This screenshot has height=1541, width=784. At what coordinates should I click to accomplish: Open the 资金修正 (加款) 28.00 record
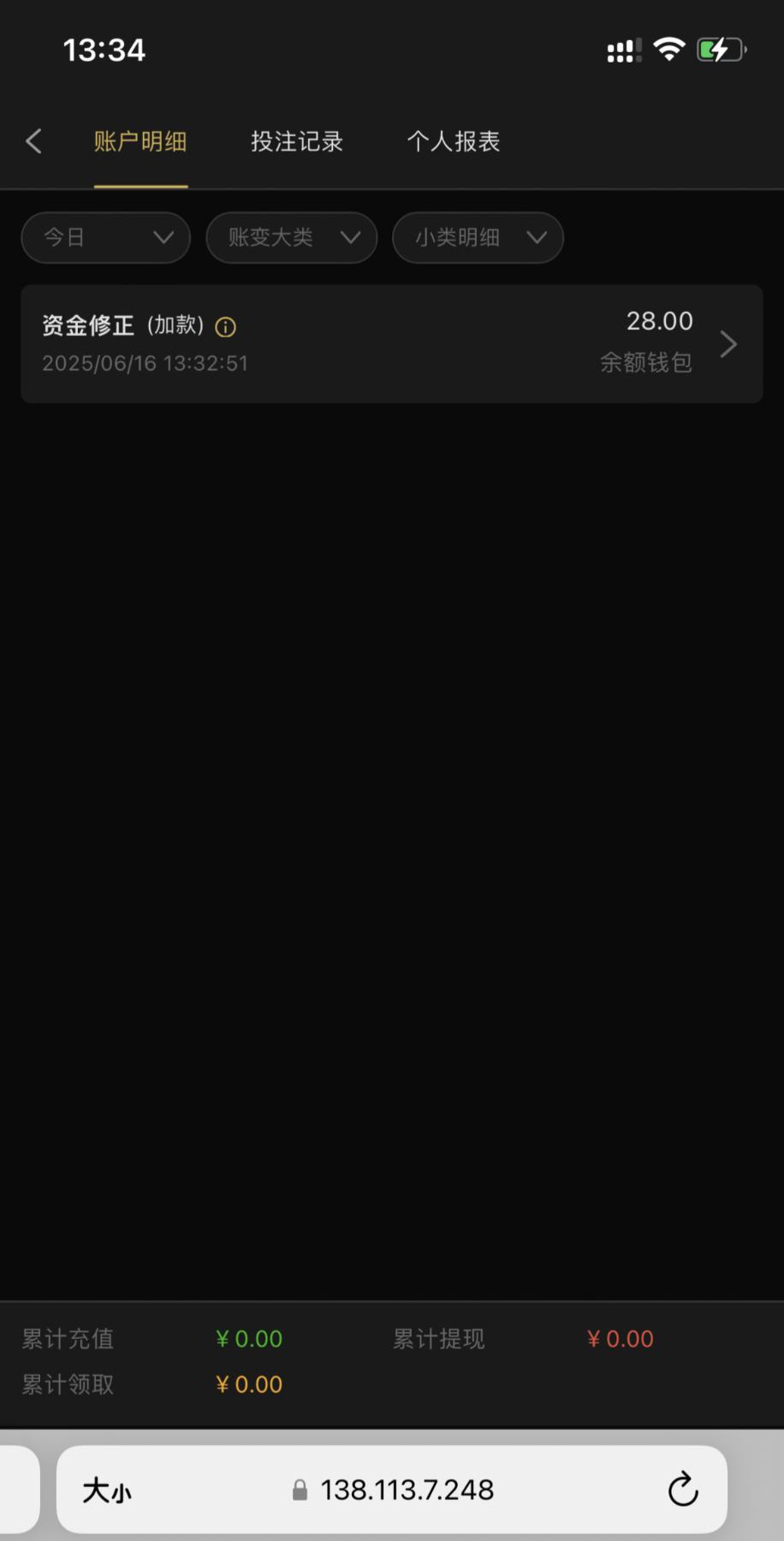point(391,343)
